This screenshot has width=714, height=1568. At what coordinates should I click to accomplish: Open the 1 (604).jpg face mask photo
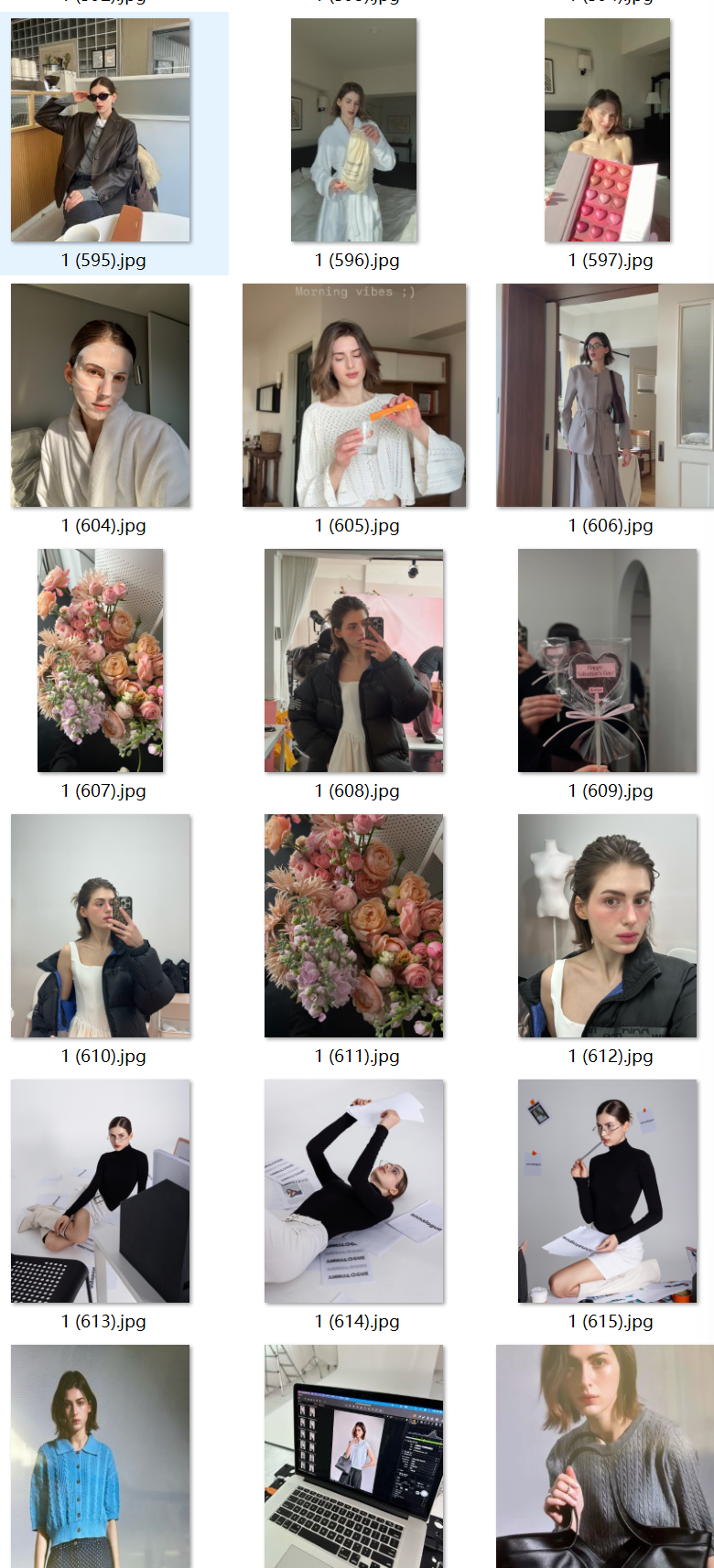pyautogui.click(x=101, y=395)
